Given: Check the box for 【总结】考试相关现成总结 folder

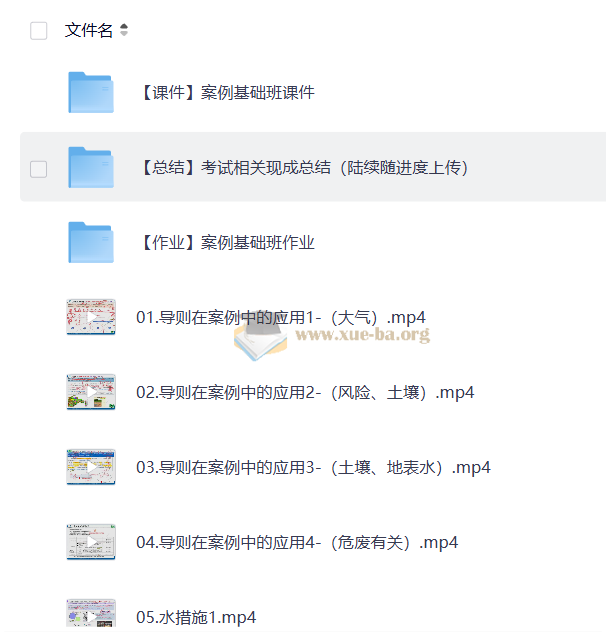Looking at the screenshot, I should pyautogui.click(x=39, y=169).
